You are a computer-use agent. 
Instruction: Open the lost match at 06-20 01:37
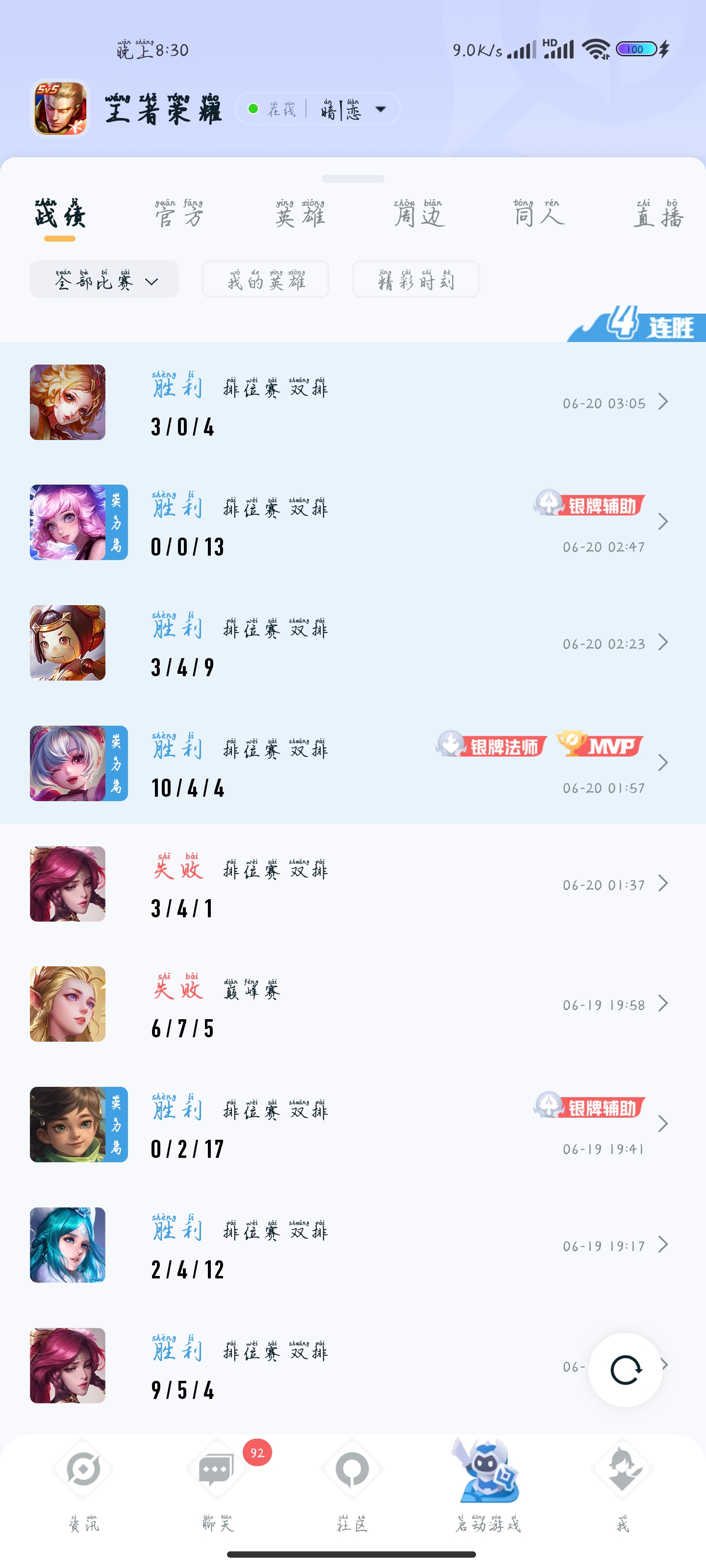(353, 884)
